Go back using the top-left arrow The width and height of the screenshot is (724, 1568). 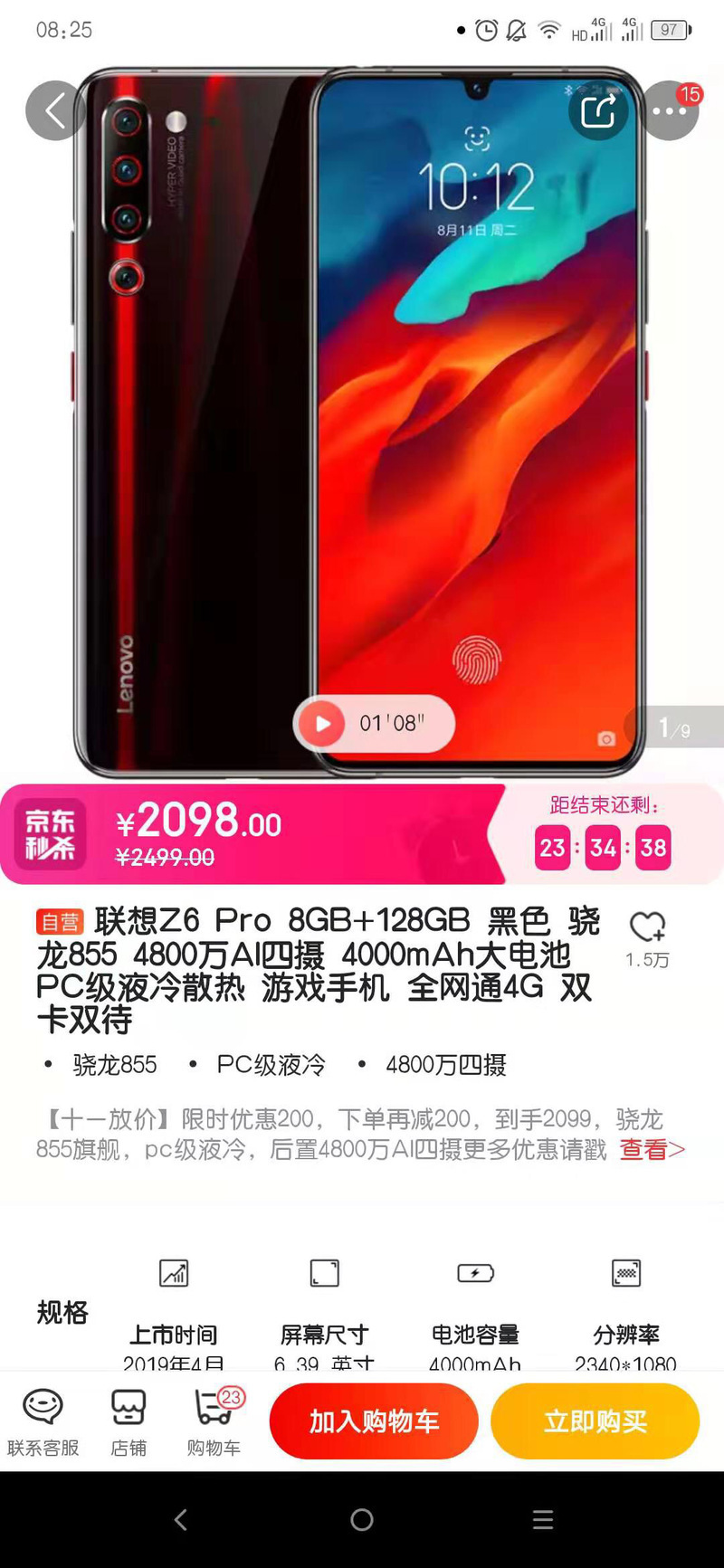55,110
